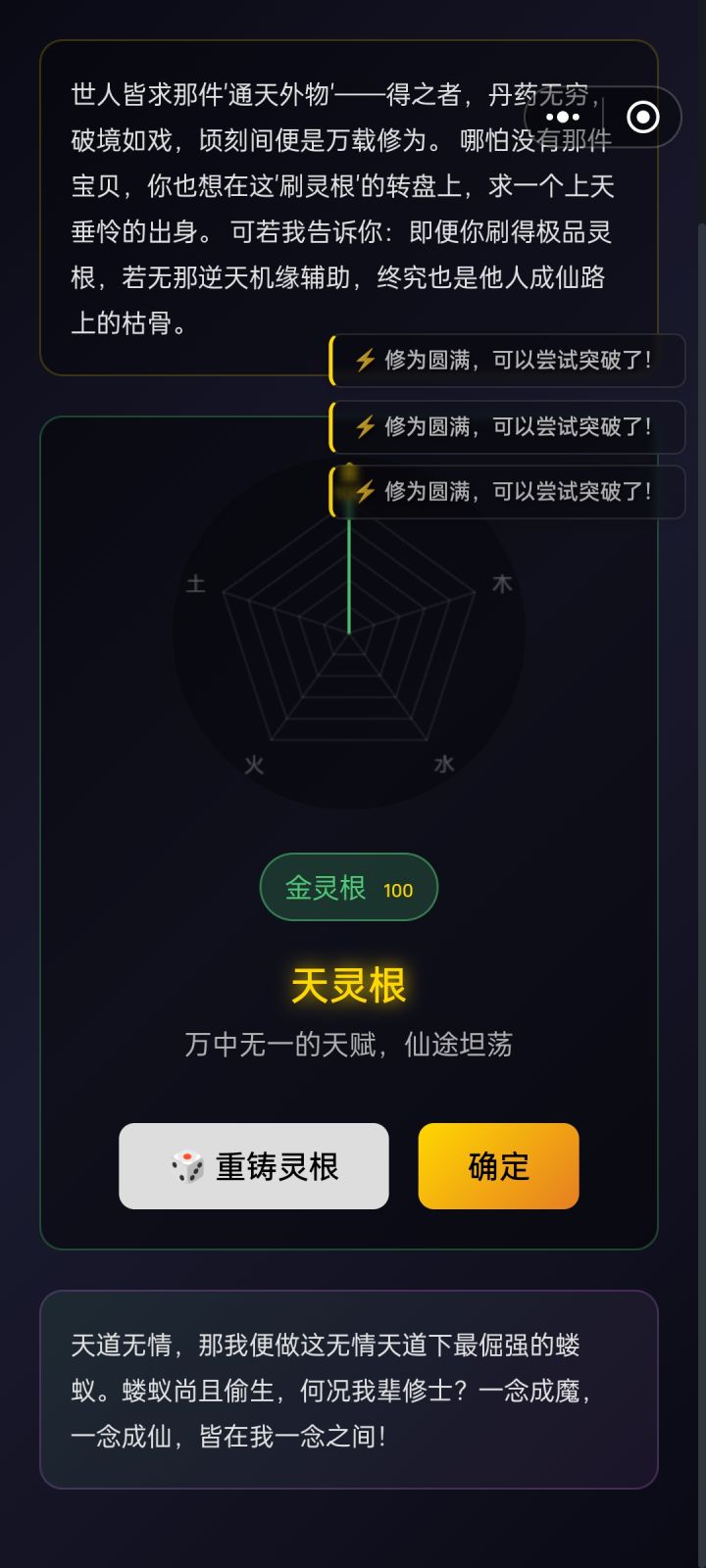The width and height of the screenshot is (706, 1568).
Task: Click lightning icon on the topmost breakthrough toast
Action: pyautogui.click(x=364, y=360)
